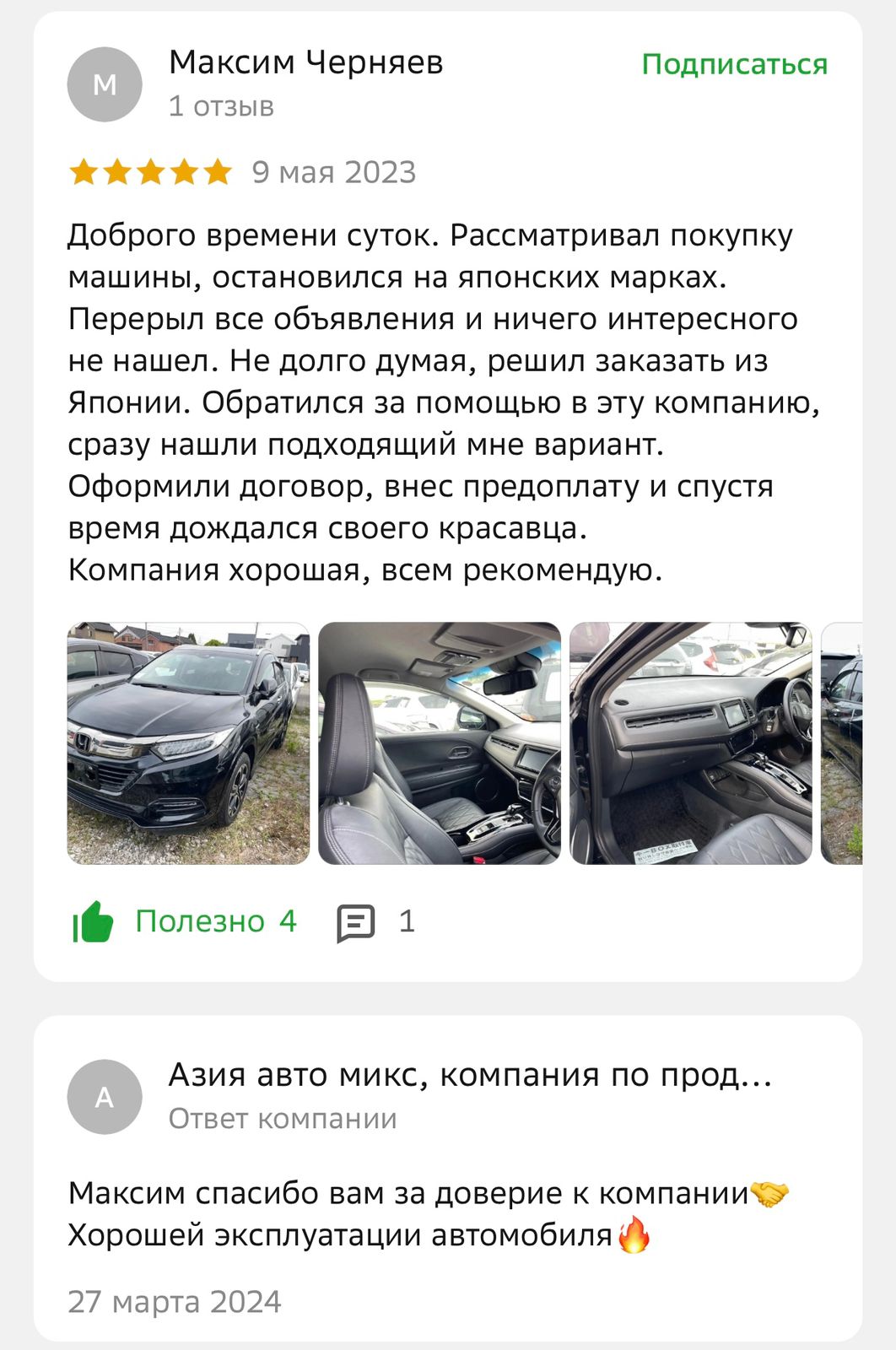Open Максим Черняев's reviewer profile
The width and height of the screenshot is (896, 1350).
tap(305, 63)
